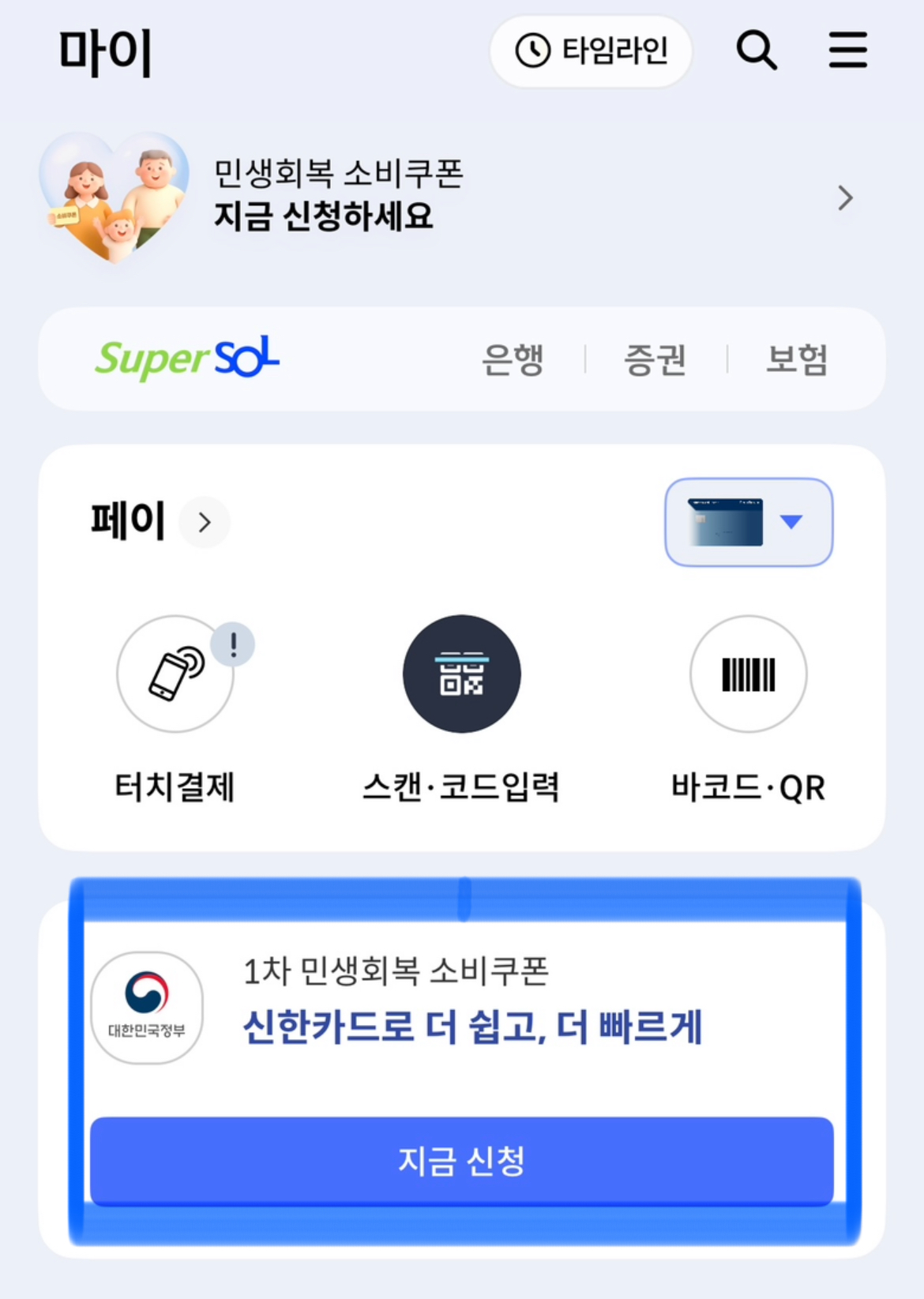Switch to the 증권 tab
The height and width of the screenshot is (1299, 924).
[x=652, y=359]
